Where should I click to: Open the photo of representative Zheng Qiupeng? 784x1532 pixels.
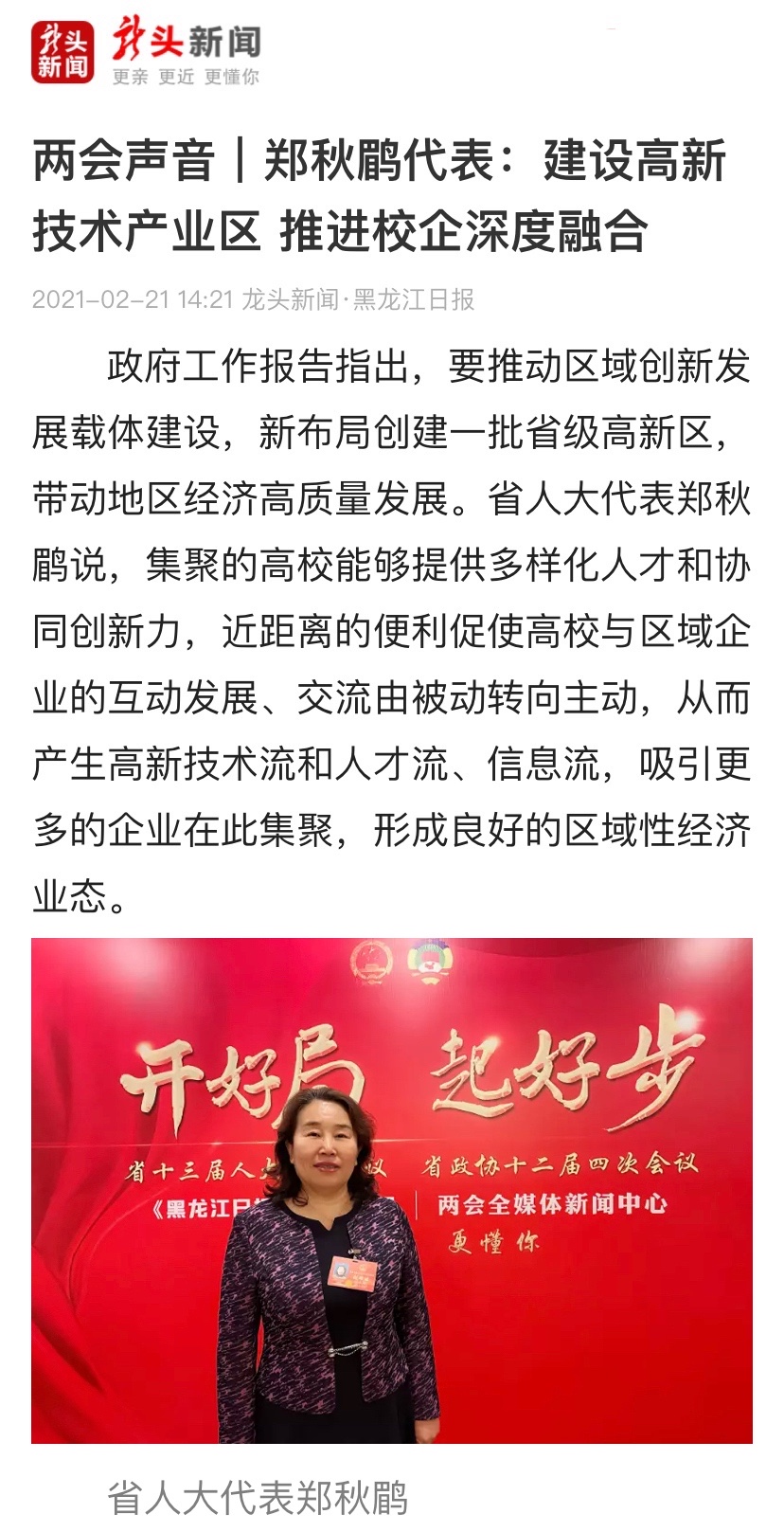coord(391,1190)
